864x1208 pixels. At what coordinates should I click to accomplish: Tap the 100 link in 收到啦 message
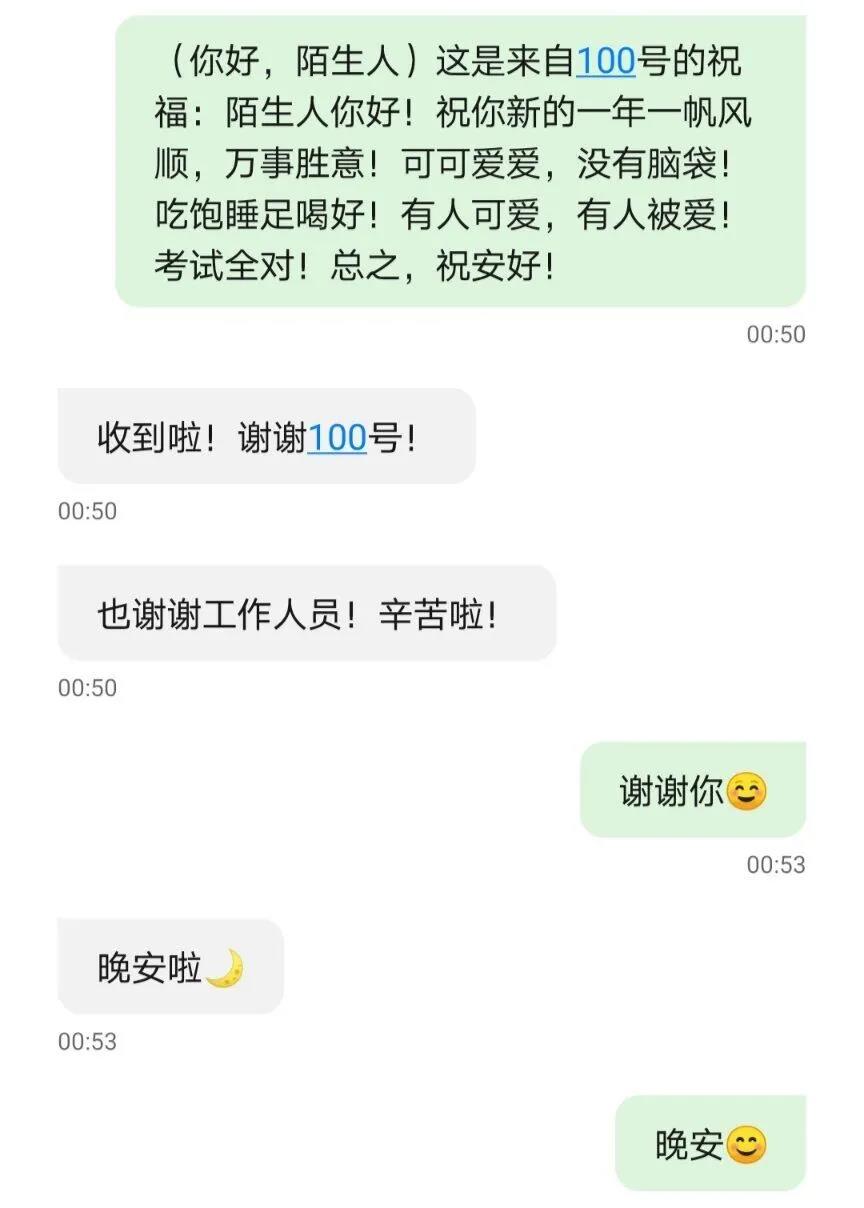click(337, 438)
